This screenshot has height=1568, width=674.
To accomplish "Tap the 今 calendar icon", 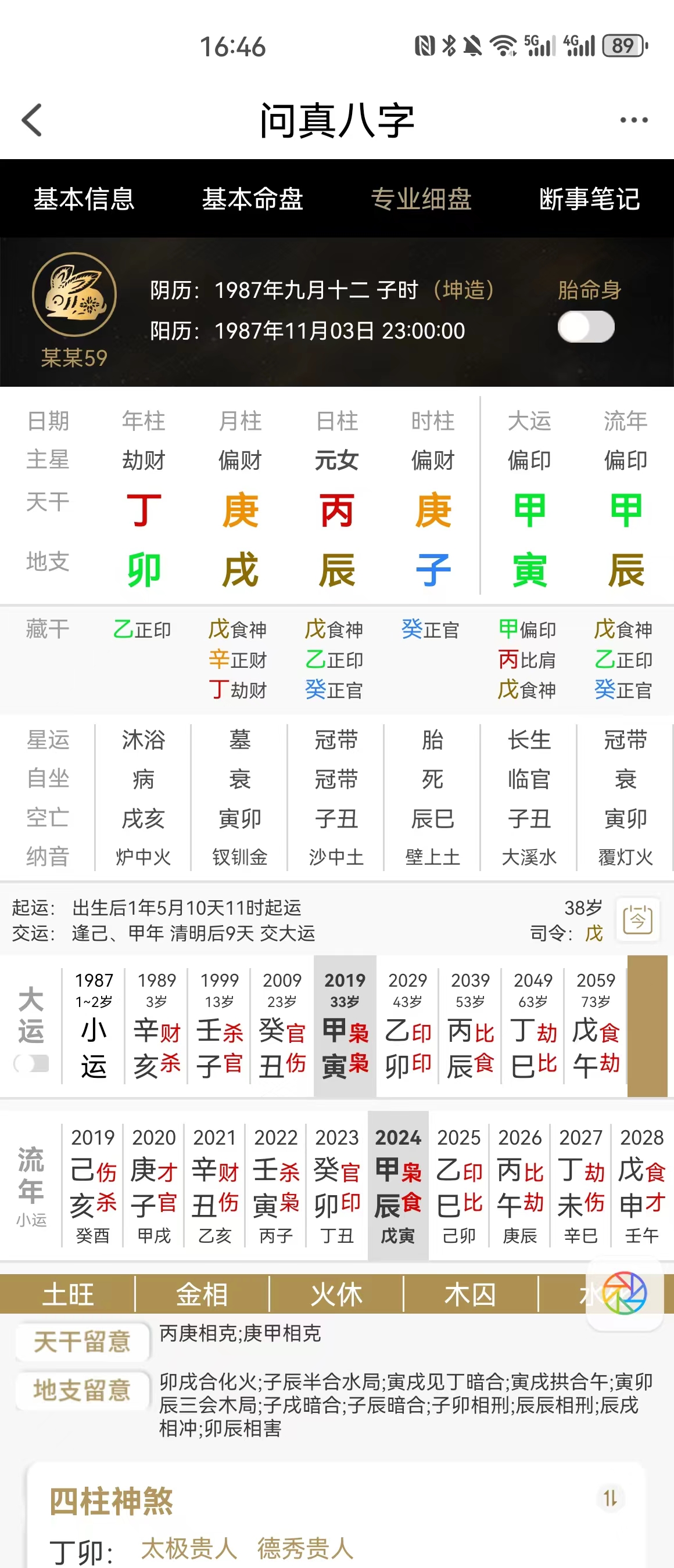I will [x=637, y=919].
